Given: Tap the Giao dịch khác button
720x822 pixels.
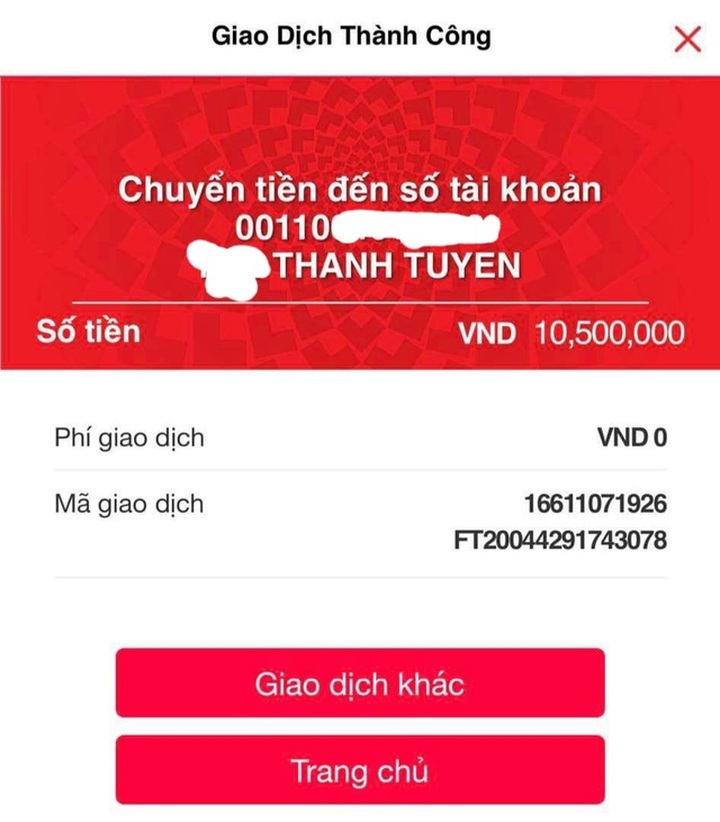Looking at the screenshot, I should [x=360, y=685].
